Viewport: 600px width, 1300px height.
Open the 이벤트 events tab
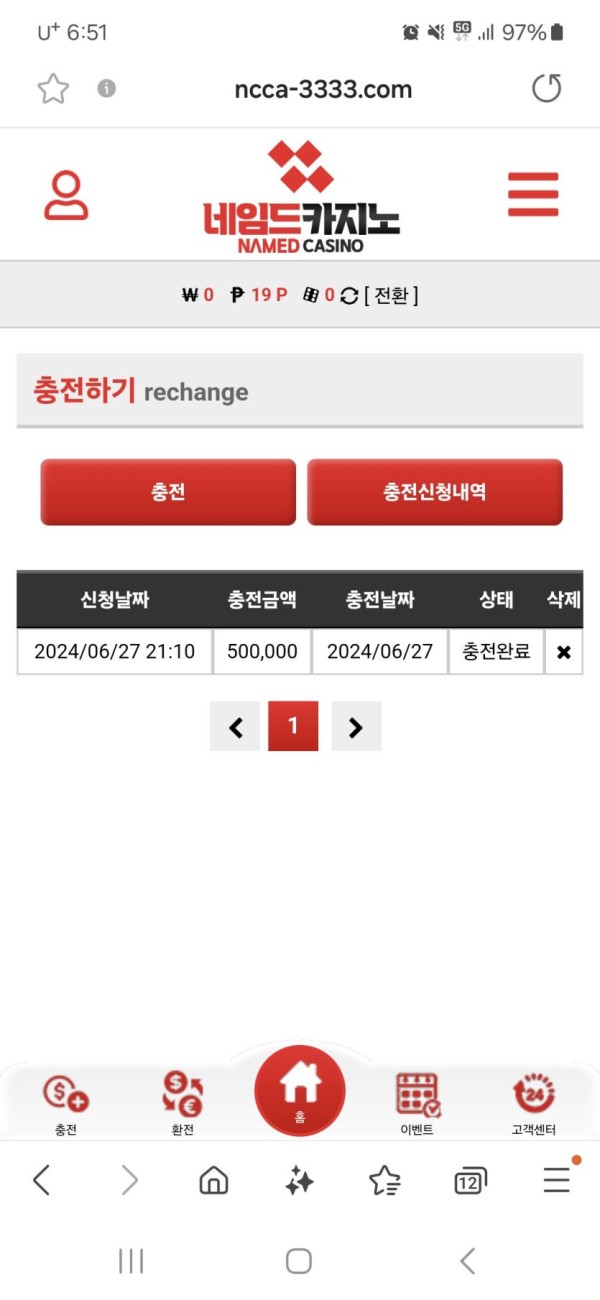point(418,1103)
